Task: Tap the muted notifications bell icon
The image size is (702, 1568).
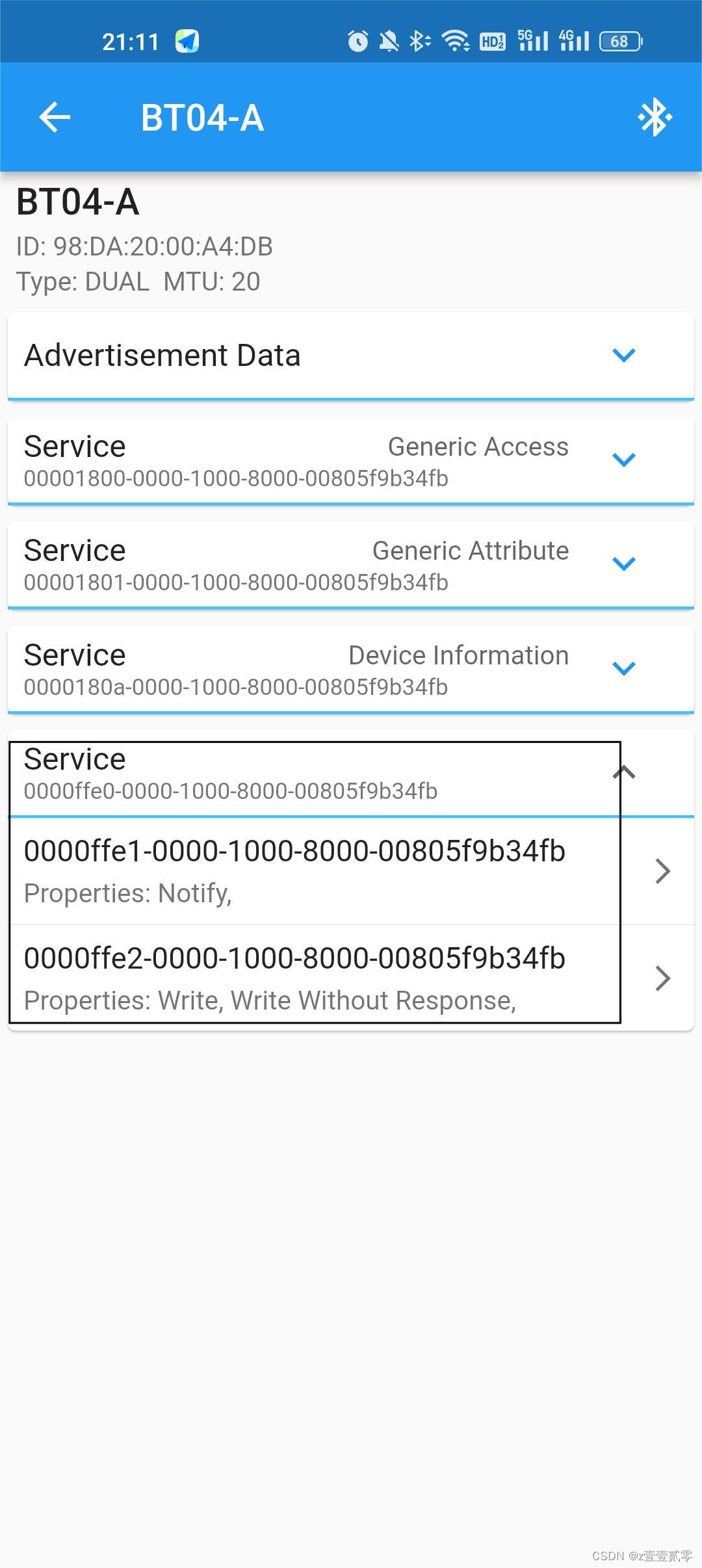Action: click(x=388, y=40)
